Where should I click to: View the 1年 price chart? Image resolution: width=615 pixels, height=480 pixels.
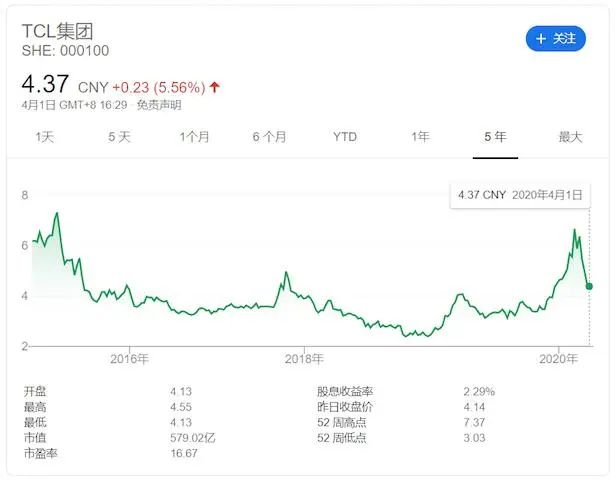(420, 137)
